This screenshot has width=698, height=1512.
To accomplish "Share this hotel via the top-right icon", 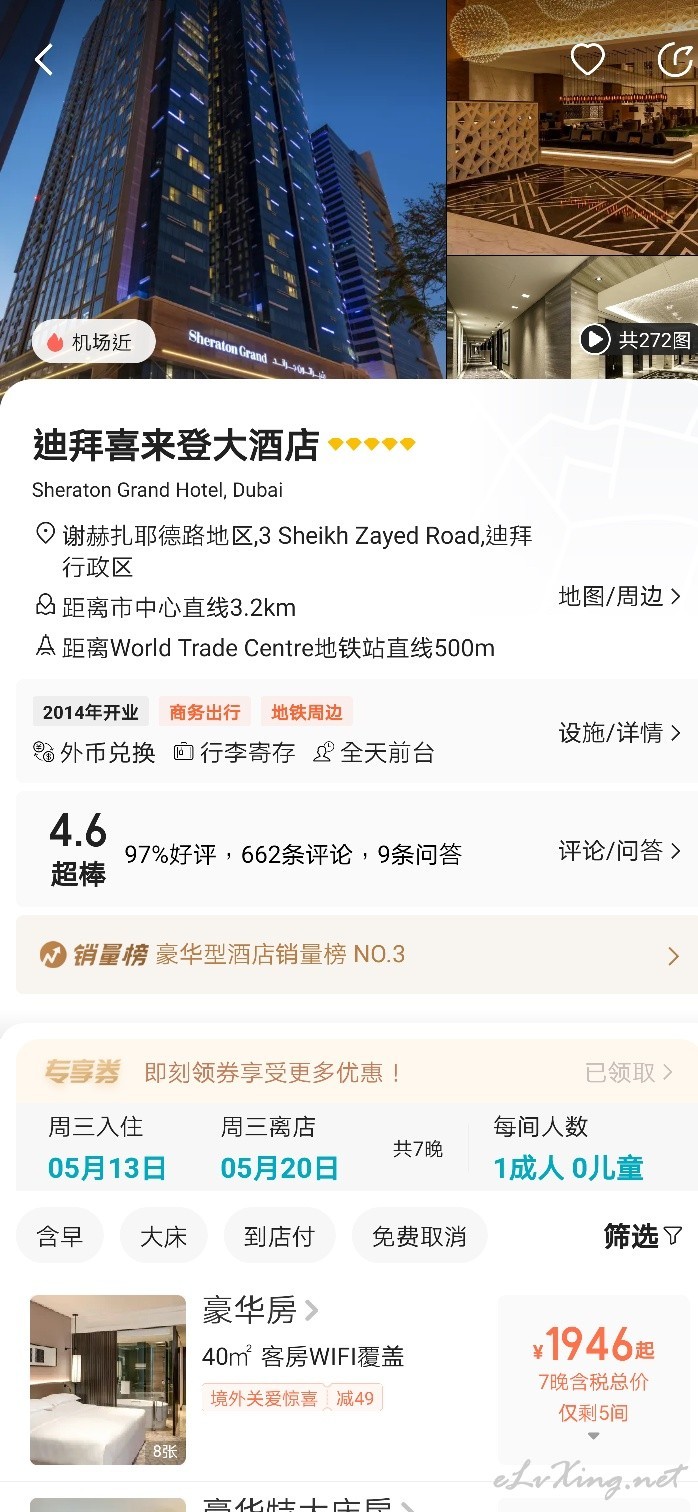I will [x=676, y=59].
